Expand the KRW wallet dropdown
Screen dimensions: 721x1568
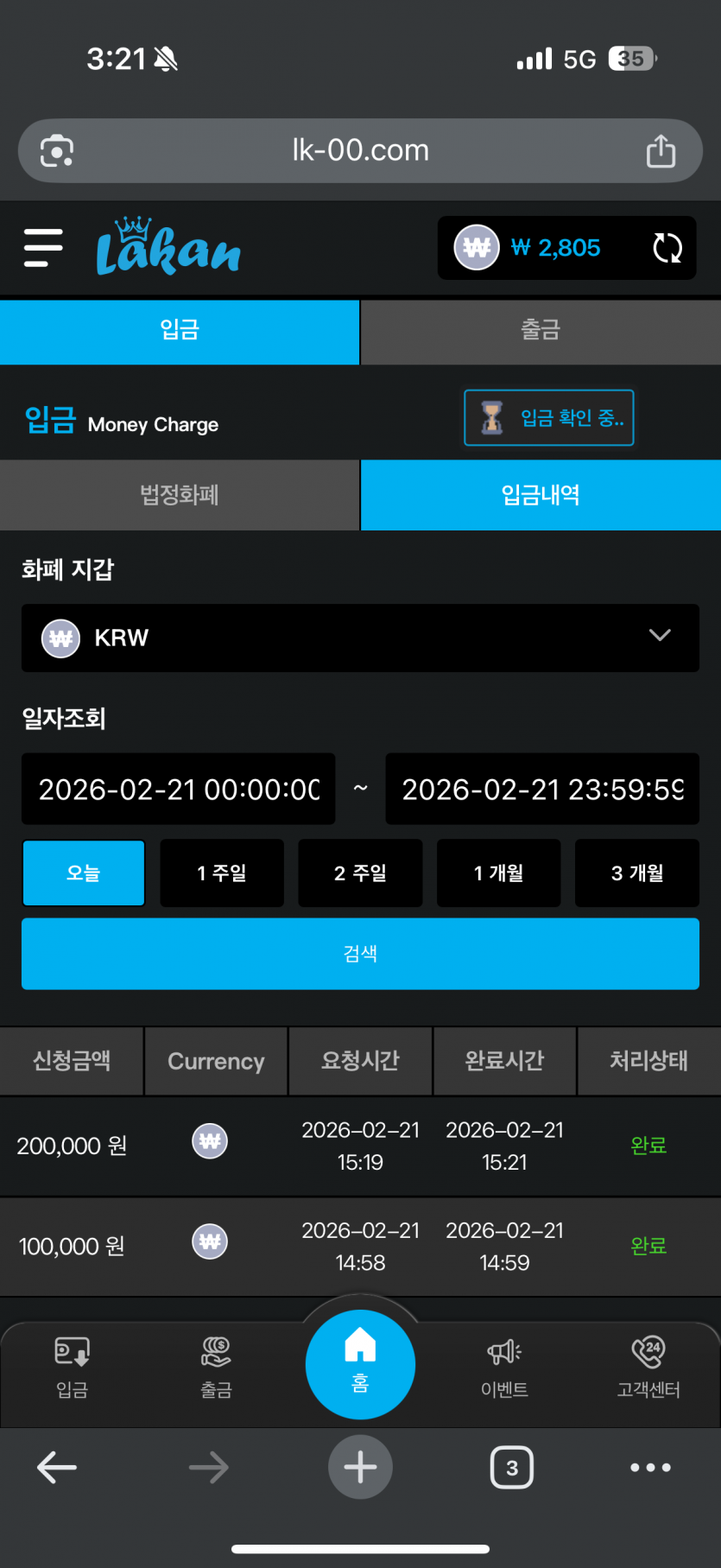click(x=360, y=638)
